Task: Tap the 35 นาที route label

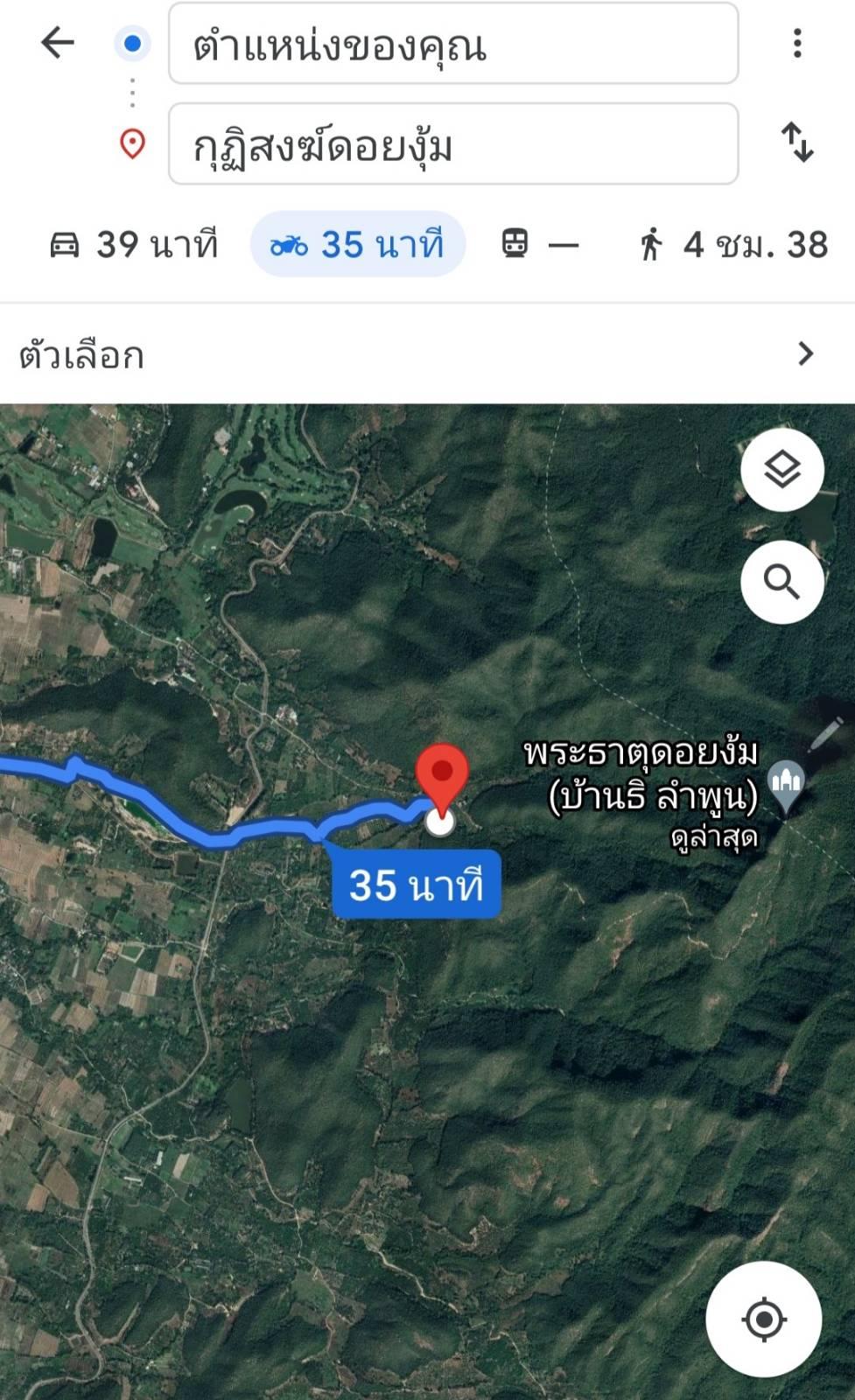Action: [x=417, y=885]
